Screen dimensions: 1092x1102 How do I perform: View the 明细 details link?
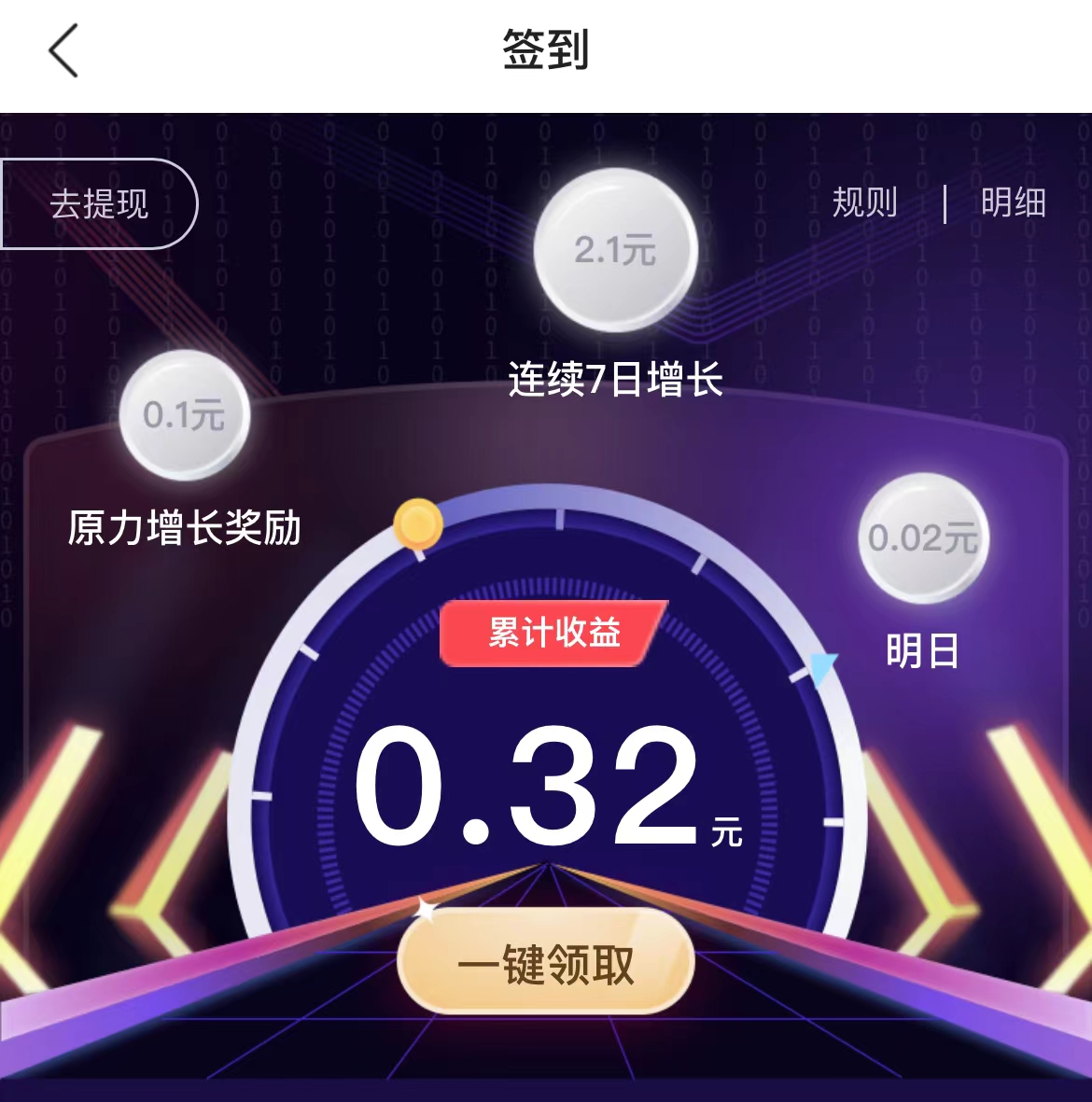pyautogui.click(x=1013, y=202)
